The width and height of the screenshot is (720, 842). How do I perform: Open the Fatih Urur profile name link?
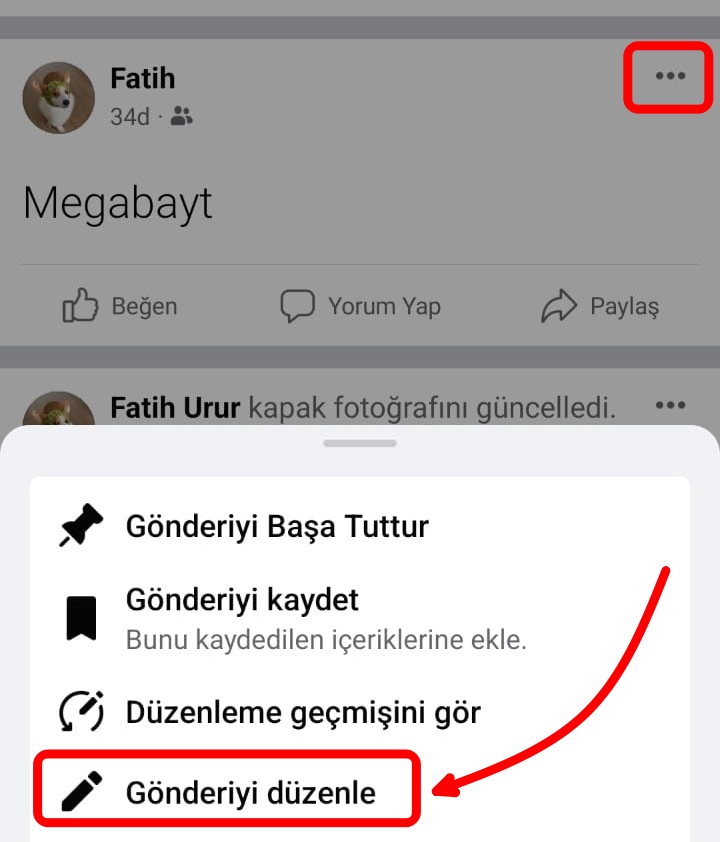coord(175,408)
